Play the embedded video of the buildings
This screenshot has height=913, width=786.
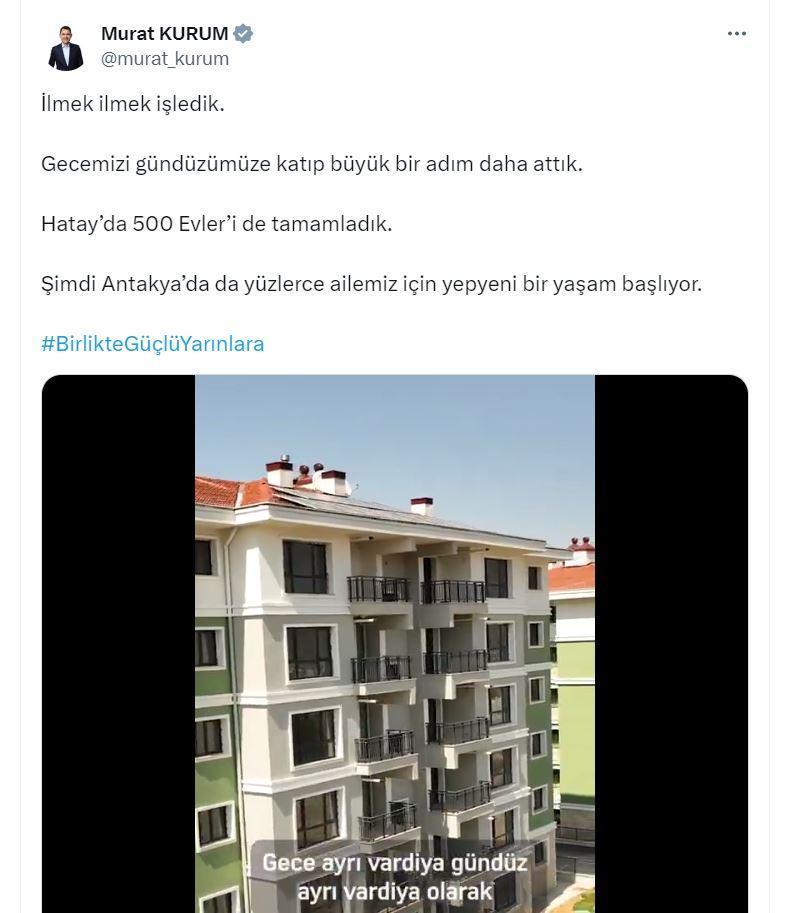pos(394,640)
